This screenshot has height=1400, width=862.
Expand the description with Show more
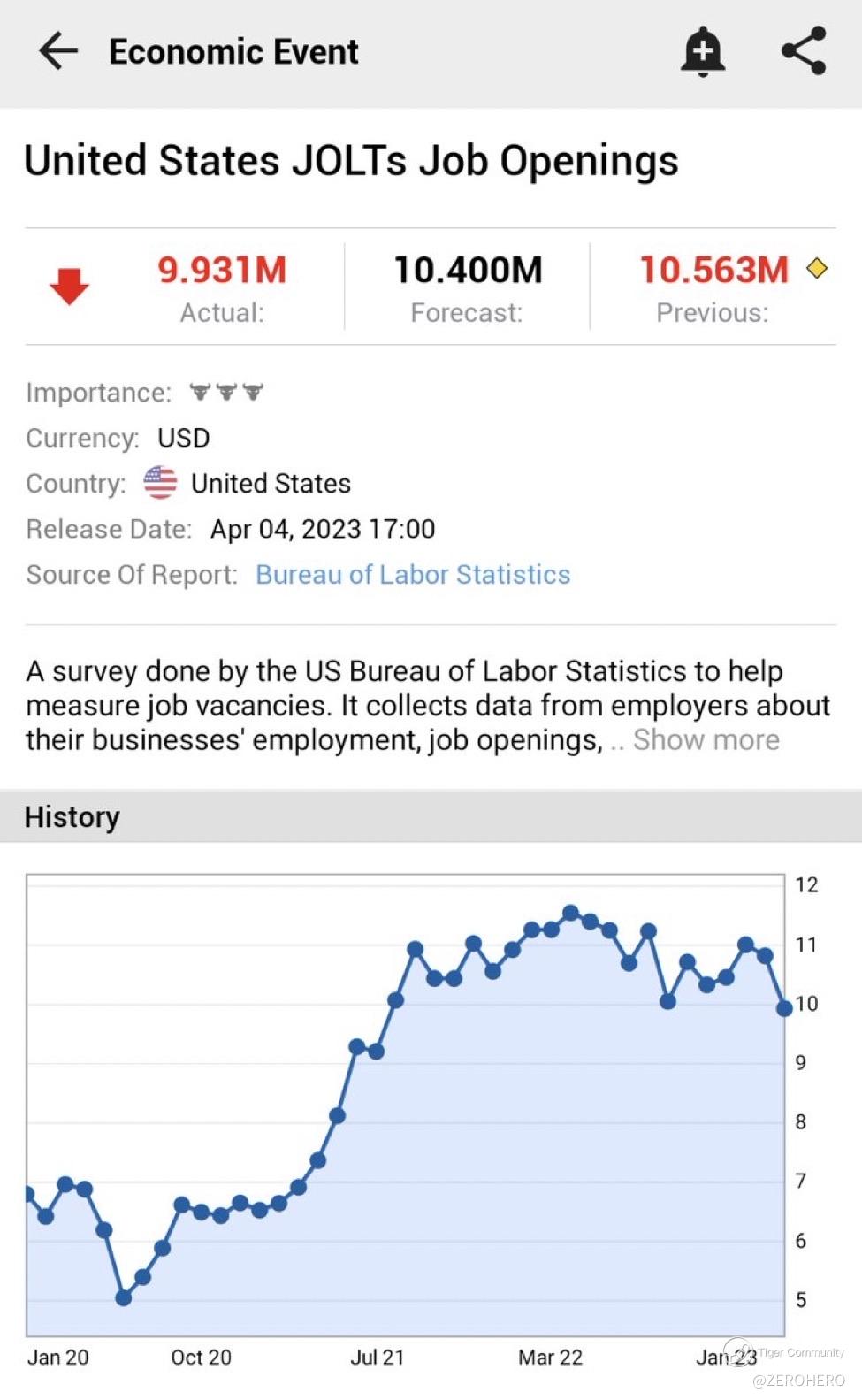click(x=706, y=740)
